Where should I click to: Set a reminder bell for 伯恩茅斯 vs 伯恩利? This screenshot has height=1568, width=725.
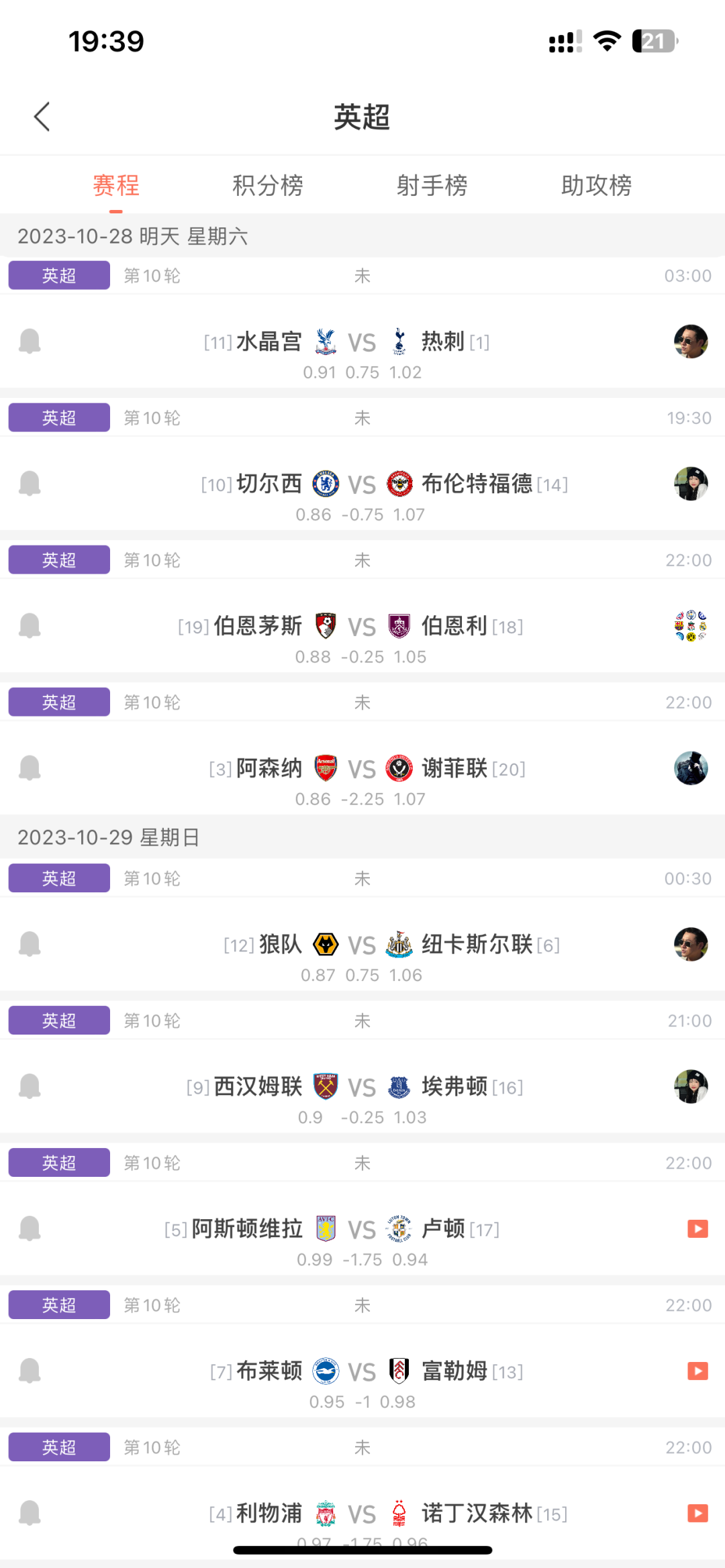pyautogui.click(x=30, y=626)
